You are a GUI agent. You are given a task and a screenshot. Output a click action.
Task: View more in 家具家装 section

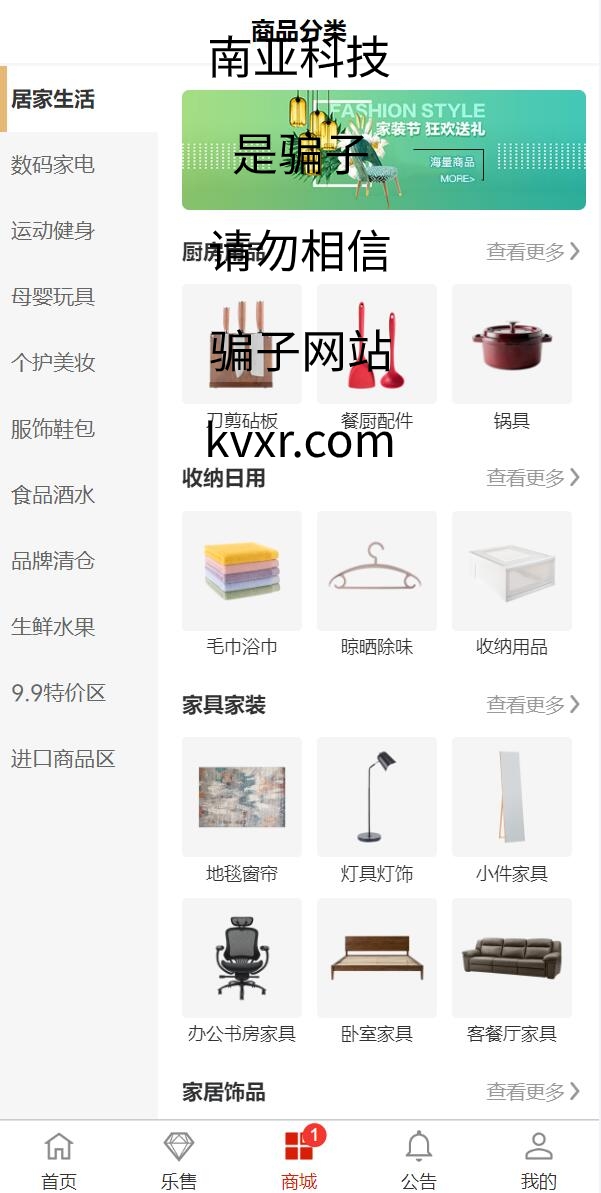532,705
